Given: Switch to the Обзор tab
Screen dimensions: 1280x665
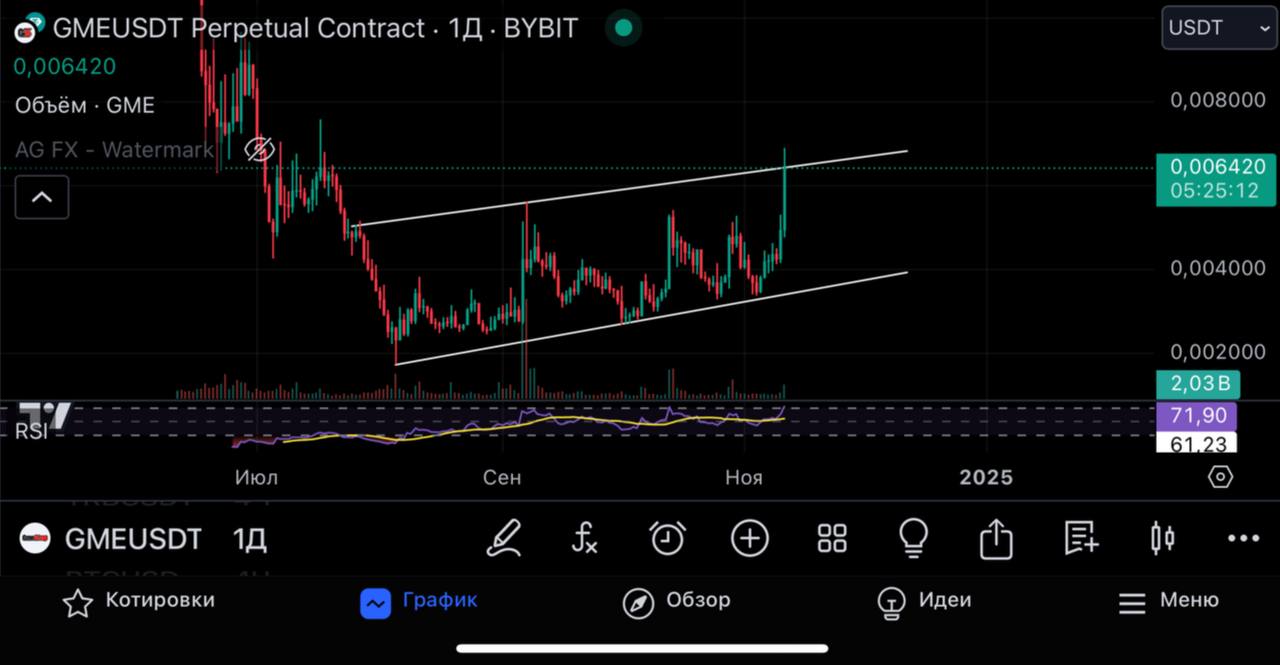Looking at the screenshot, I should [x=676, y=601].
